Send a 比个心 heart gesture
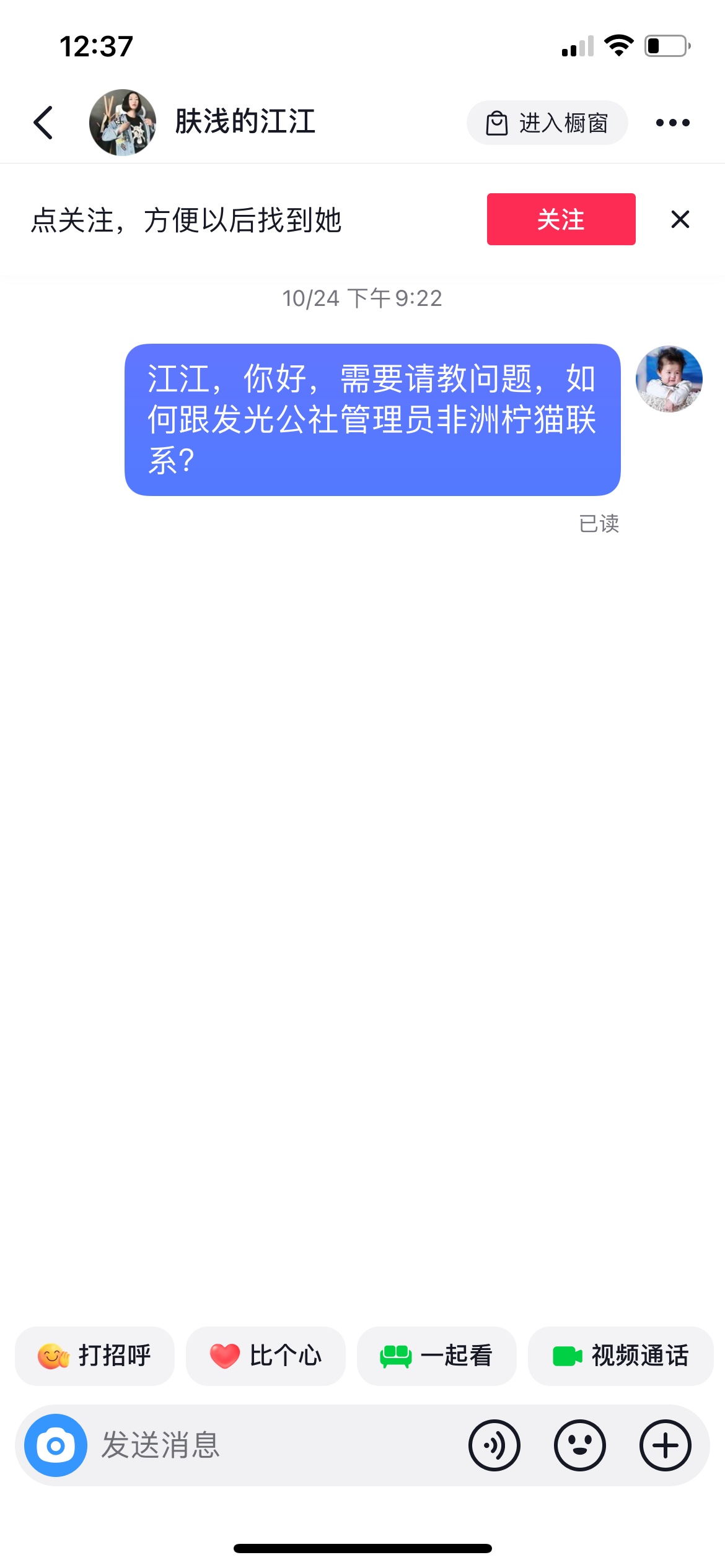Image resolution: width=725 pixels, height=1568 pixels. 266,1356
